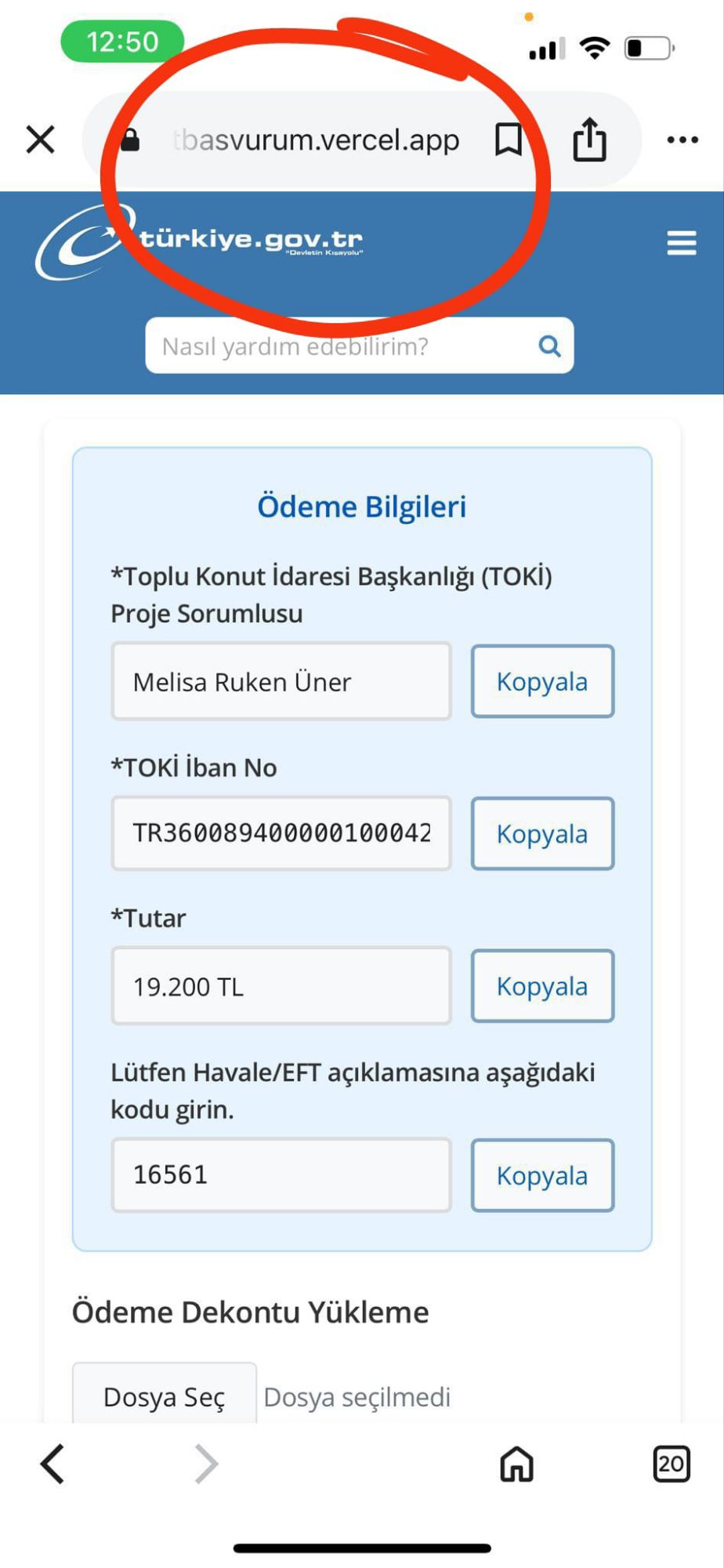Bookmark this page
Screen dimensions: 724x1568
[x=508, y=140]
